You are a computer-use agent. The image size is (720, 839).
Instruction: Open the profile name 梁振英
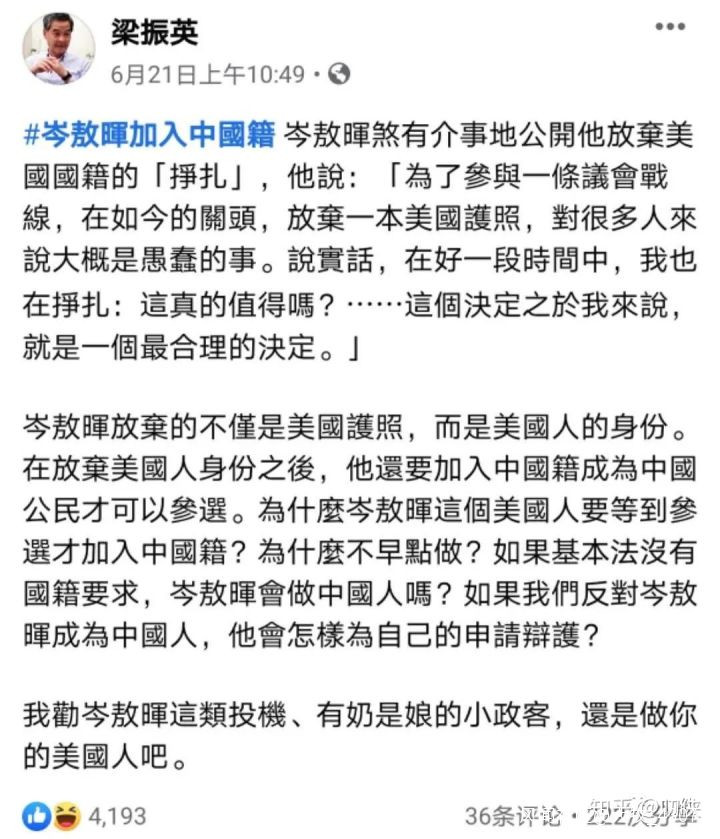point(155,32)
